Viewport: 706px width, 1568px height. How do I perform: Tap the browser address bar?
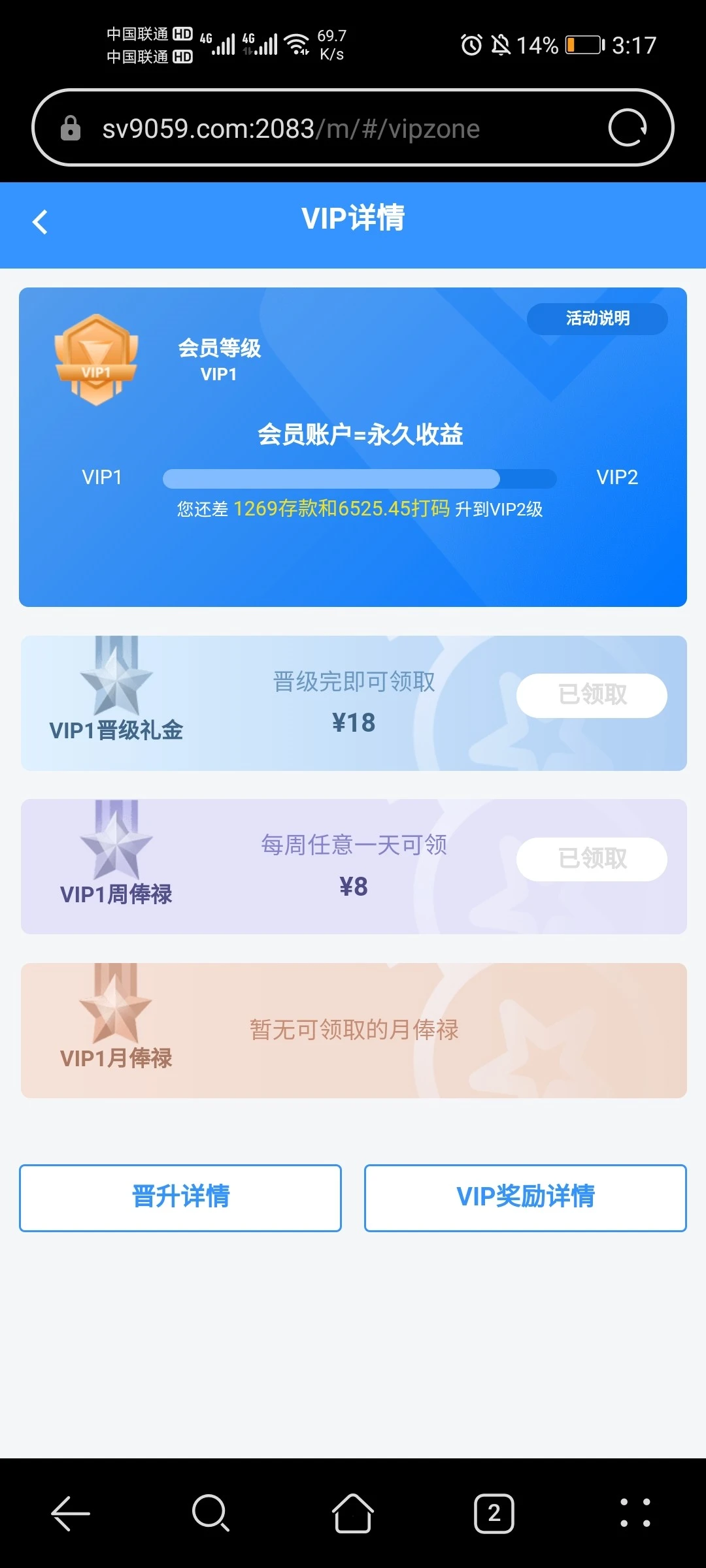pos(327,129)
